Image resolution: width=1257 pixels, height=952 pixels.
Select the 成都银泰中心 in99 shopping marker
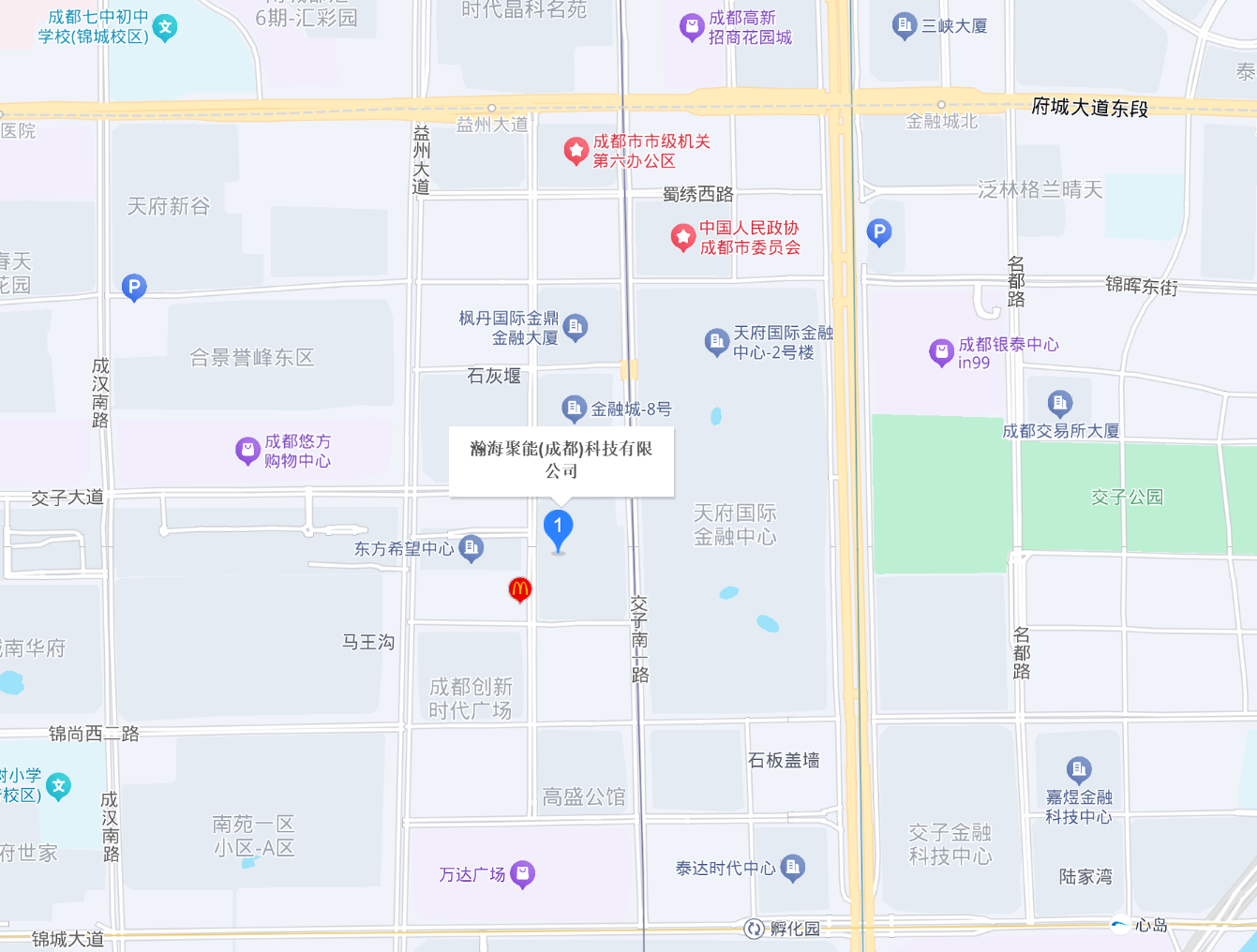click(x=941, y=352)
